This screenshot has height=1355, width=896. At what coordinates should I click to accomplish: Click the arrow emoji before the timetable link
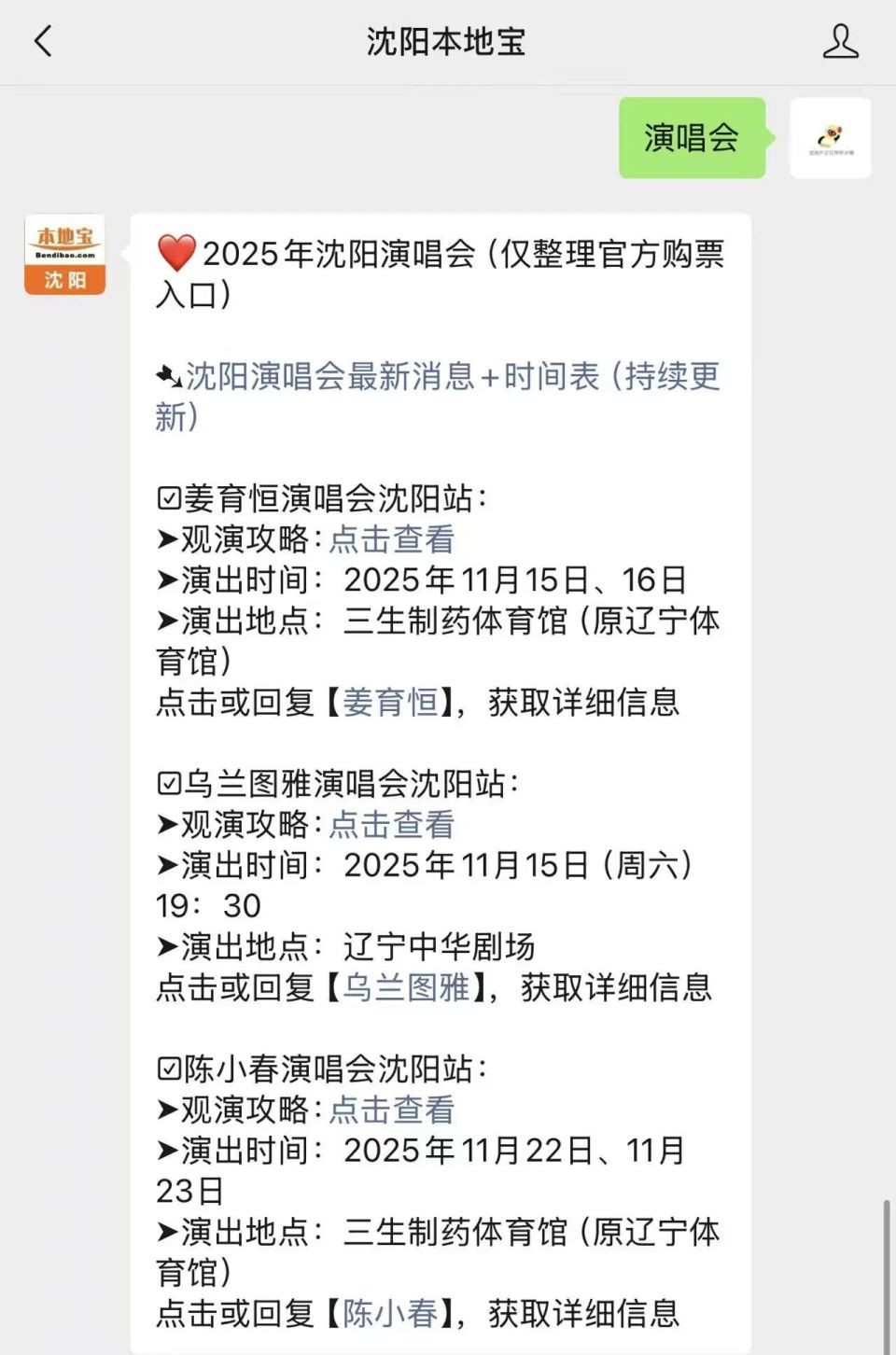(171, 375)
